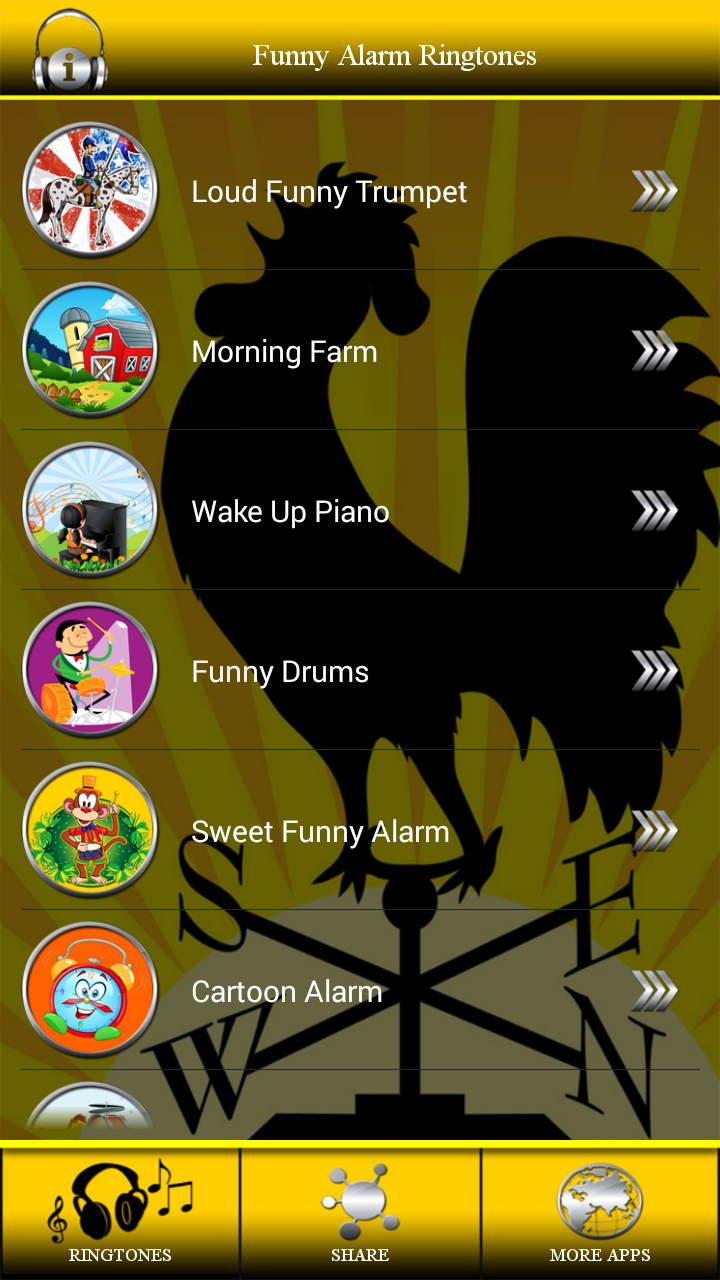Tap the alarm clock icon beside Cartoon Alarm
720x1280 pixels.
90,990
